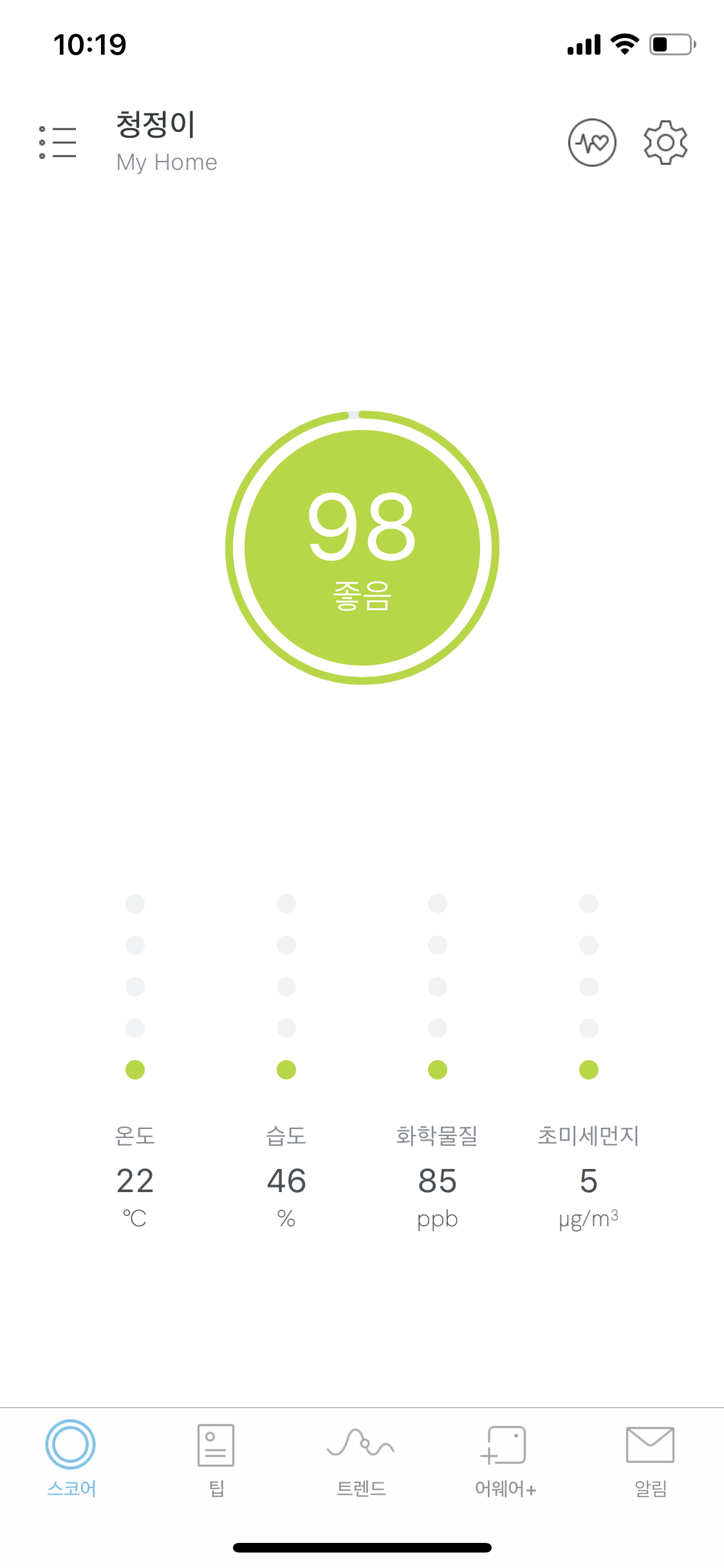Open the settings gear

(x=665, y=142)
